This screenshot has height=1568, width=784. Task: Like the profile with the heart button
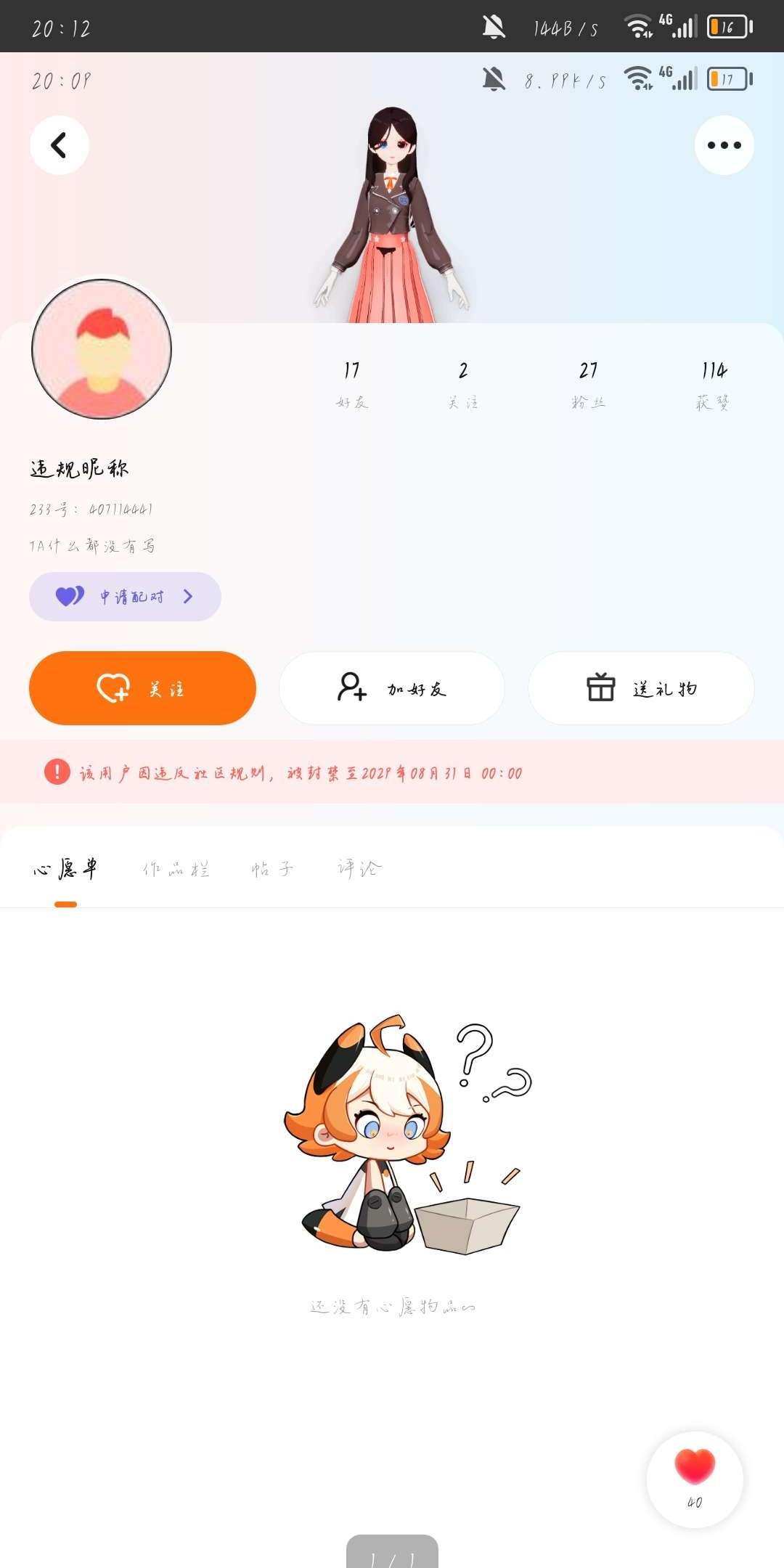(695, 1479)
